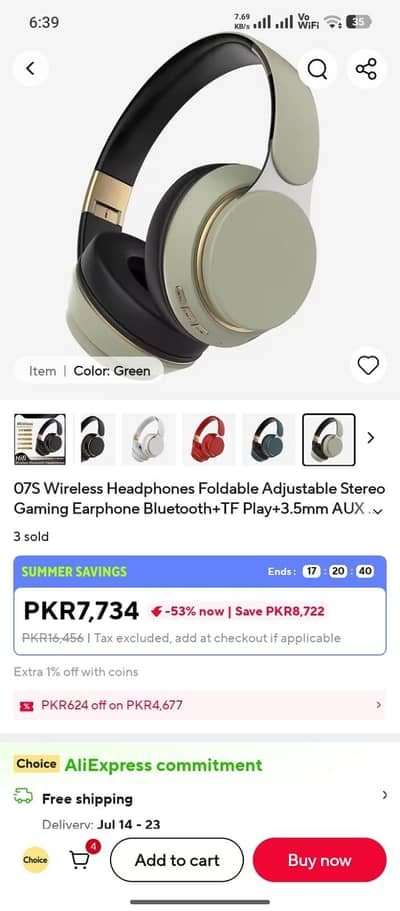Screen dimensions: 400x911
Task: Select the first boxed headphone thumbnail
Action: (x=40, y=439)
